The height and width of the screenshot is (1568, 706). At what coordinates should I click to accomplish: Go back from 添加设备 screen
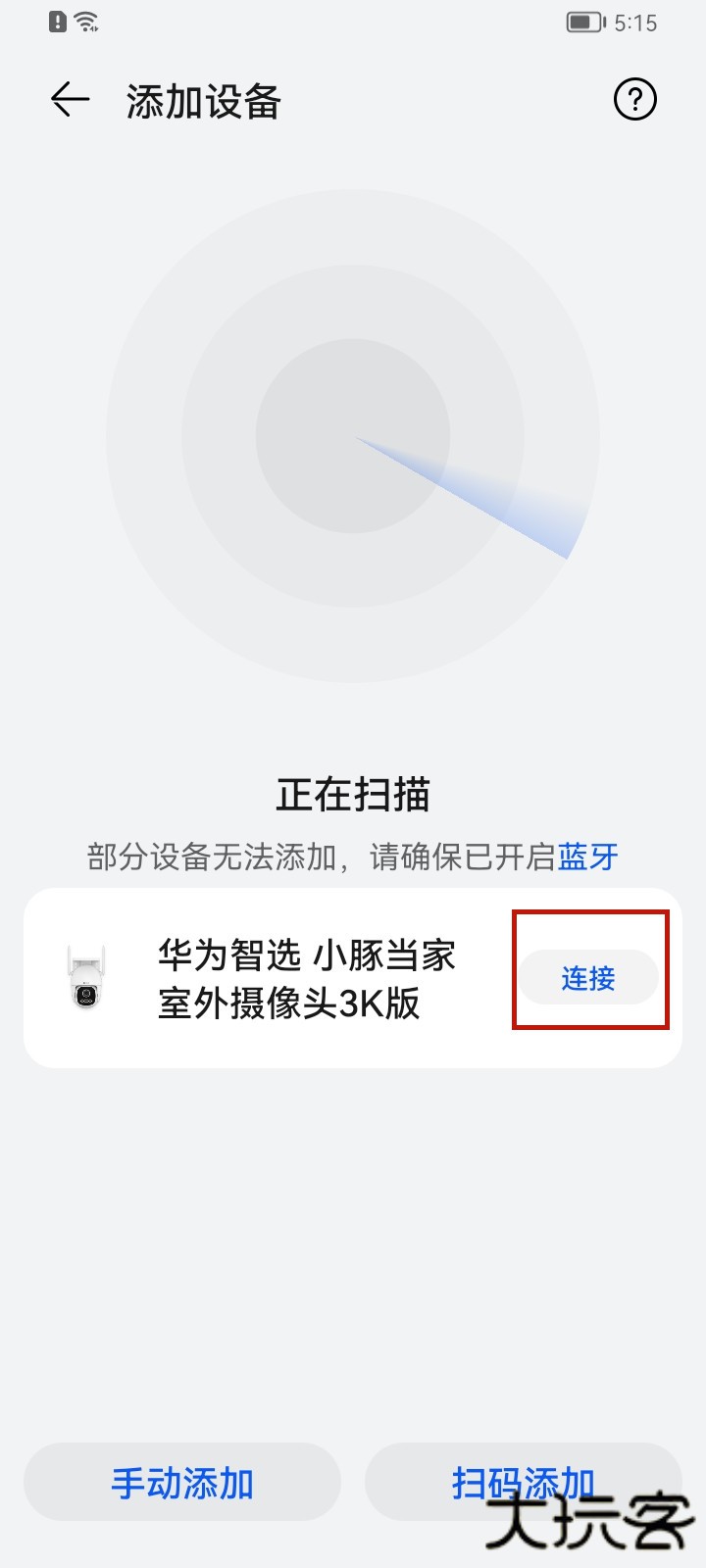pos(70,100)
